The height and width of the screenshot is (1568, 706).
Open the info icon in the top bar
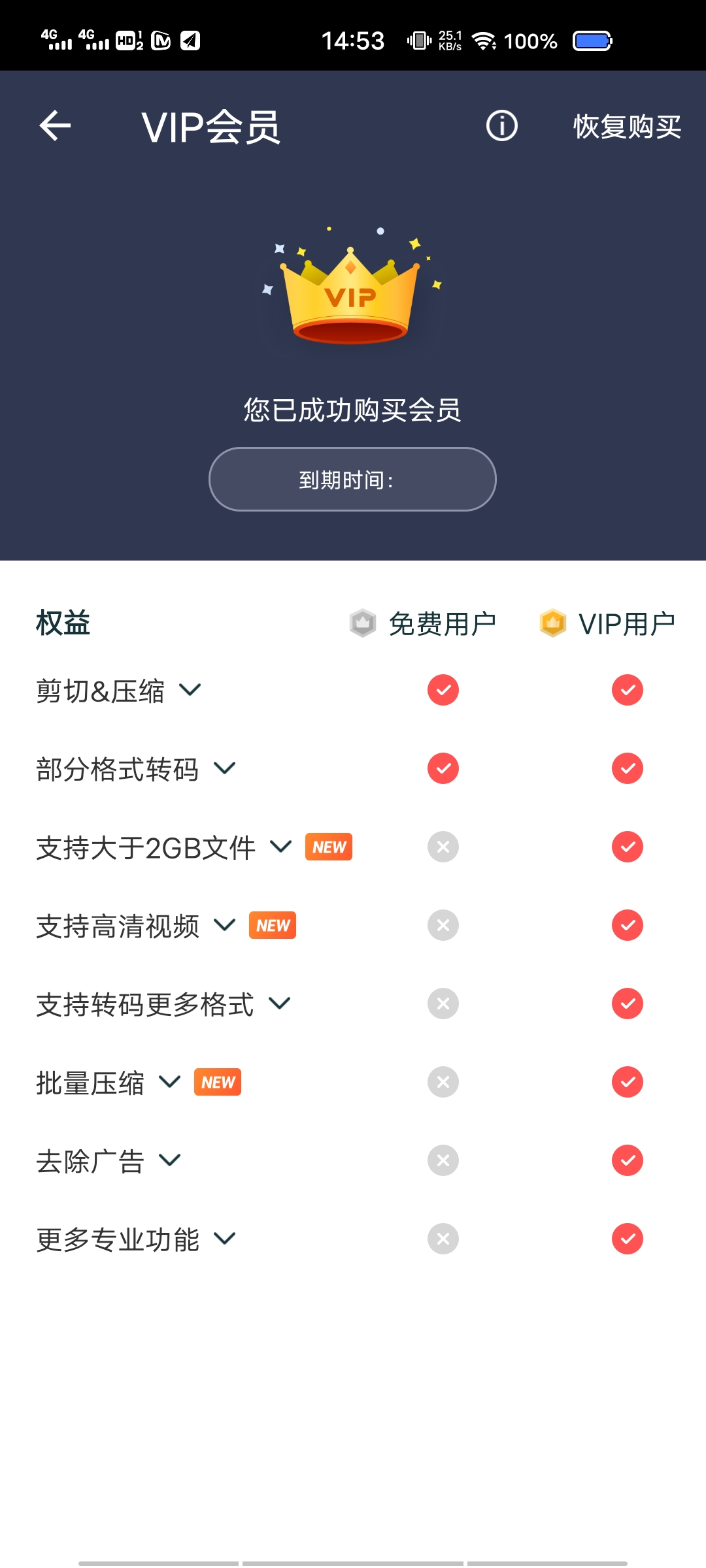coord(501,126)
